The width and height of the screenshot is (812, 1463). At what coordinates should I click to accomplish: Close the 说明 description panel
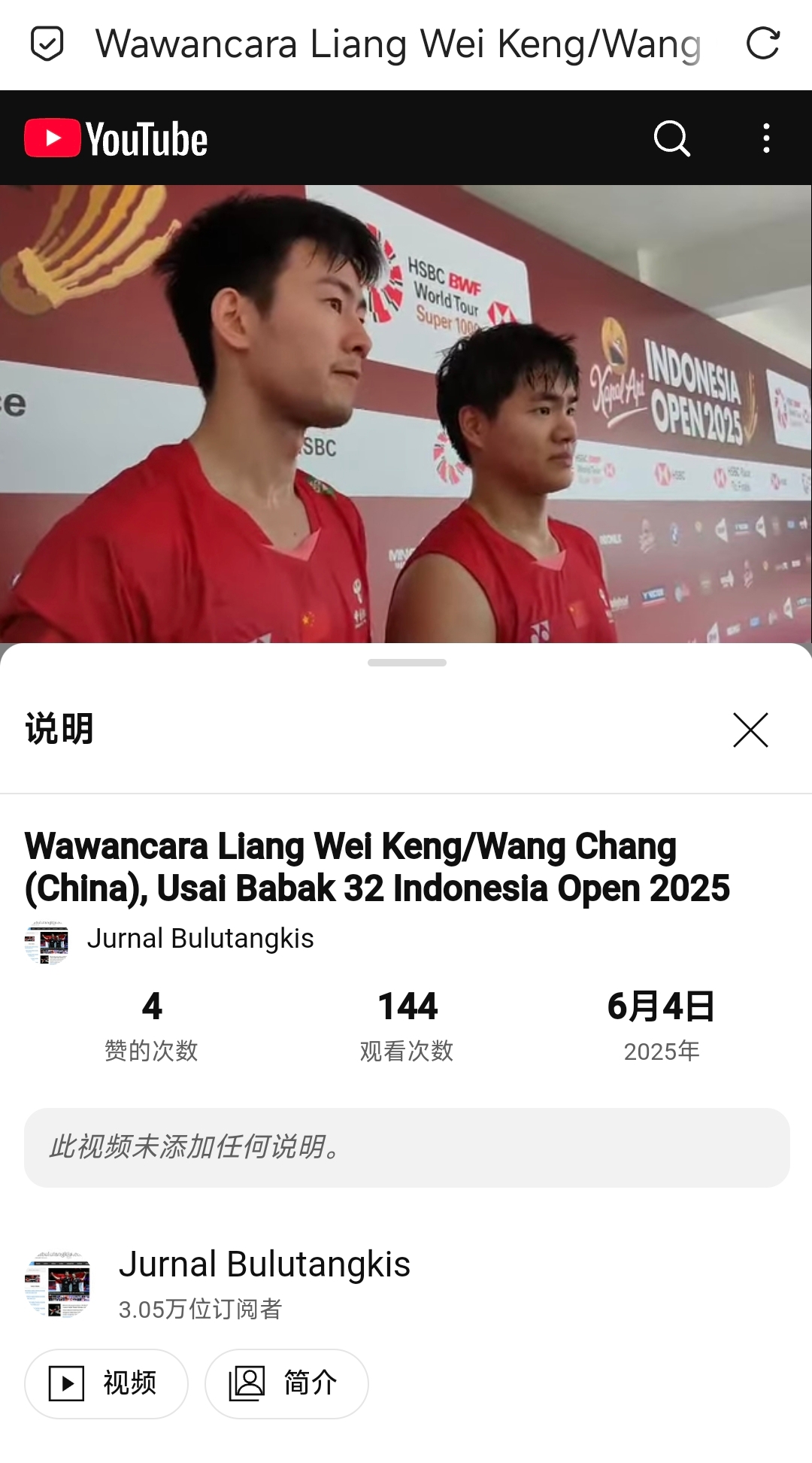point(750,730)
